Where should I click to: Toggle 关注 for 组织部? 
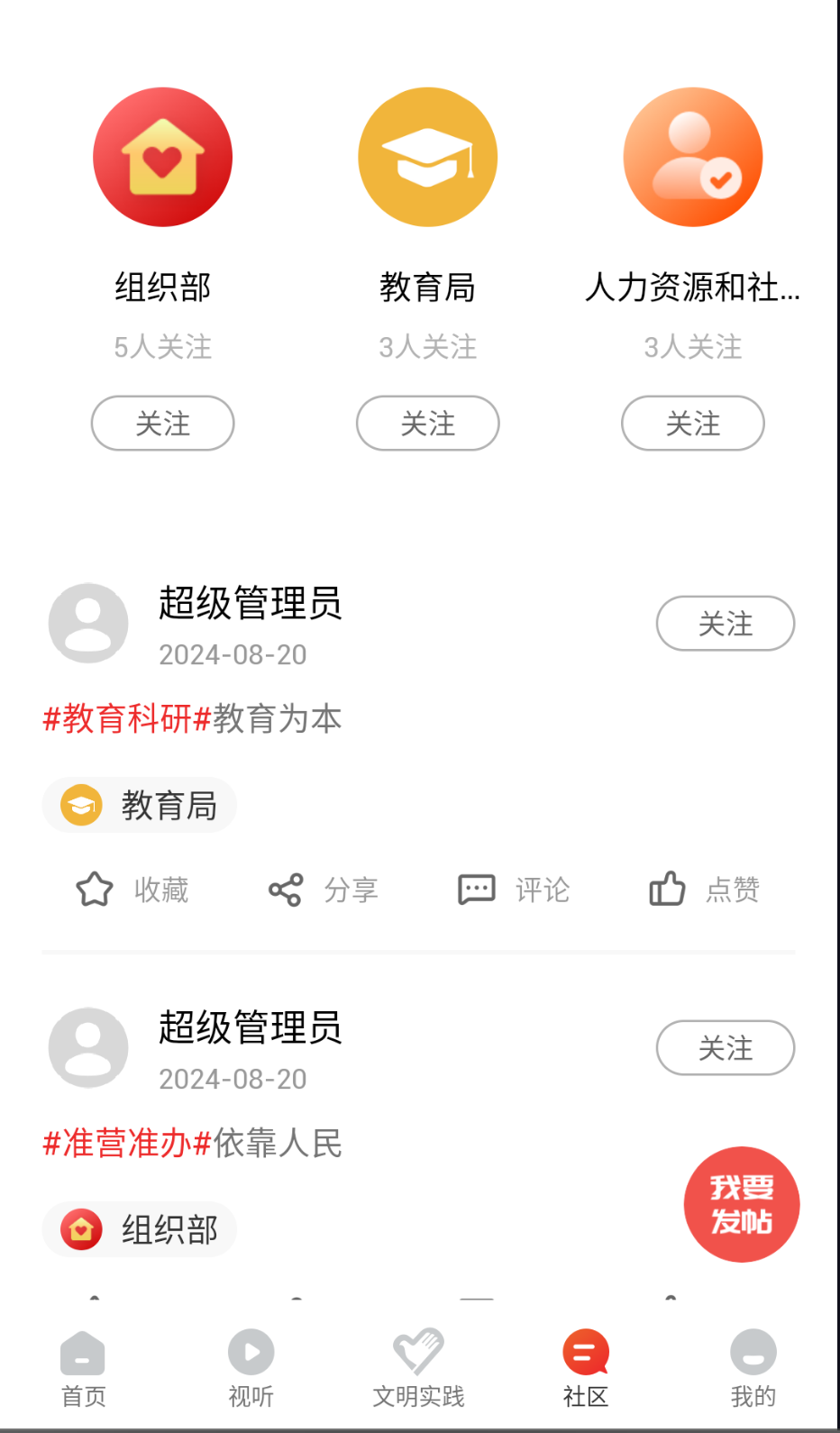click(x=162, y=424)
